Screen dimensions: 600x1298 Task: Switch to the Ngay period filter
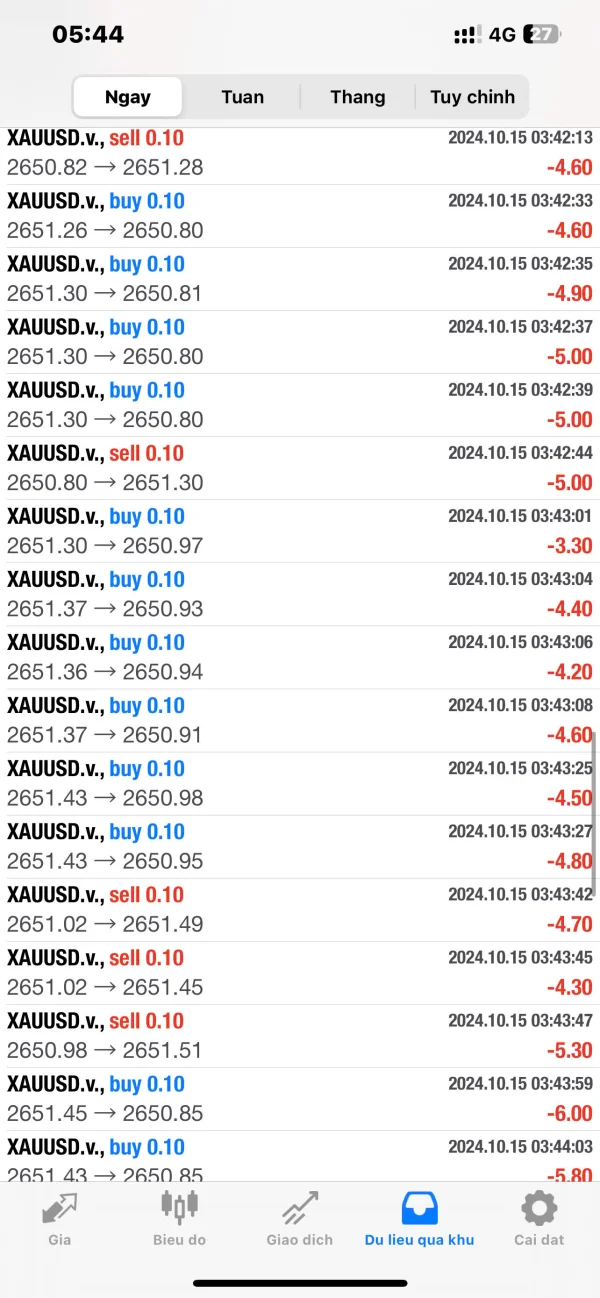[128, 97]
